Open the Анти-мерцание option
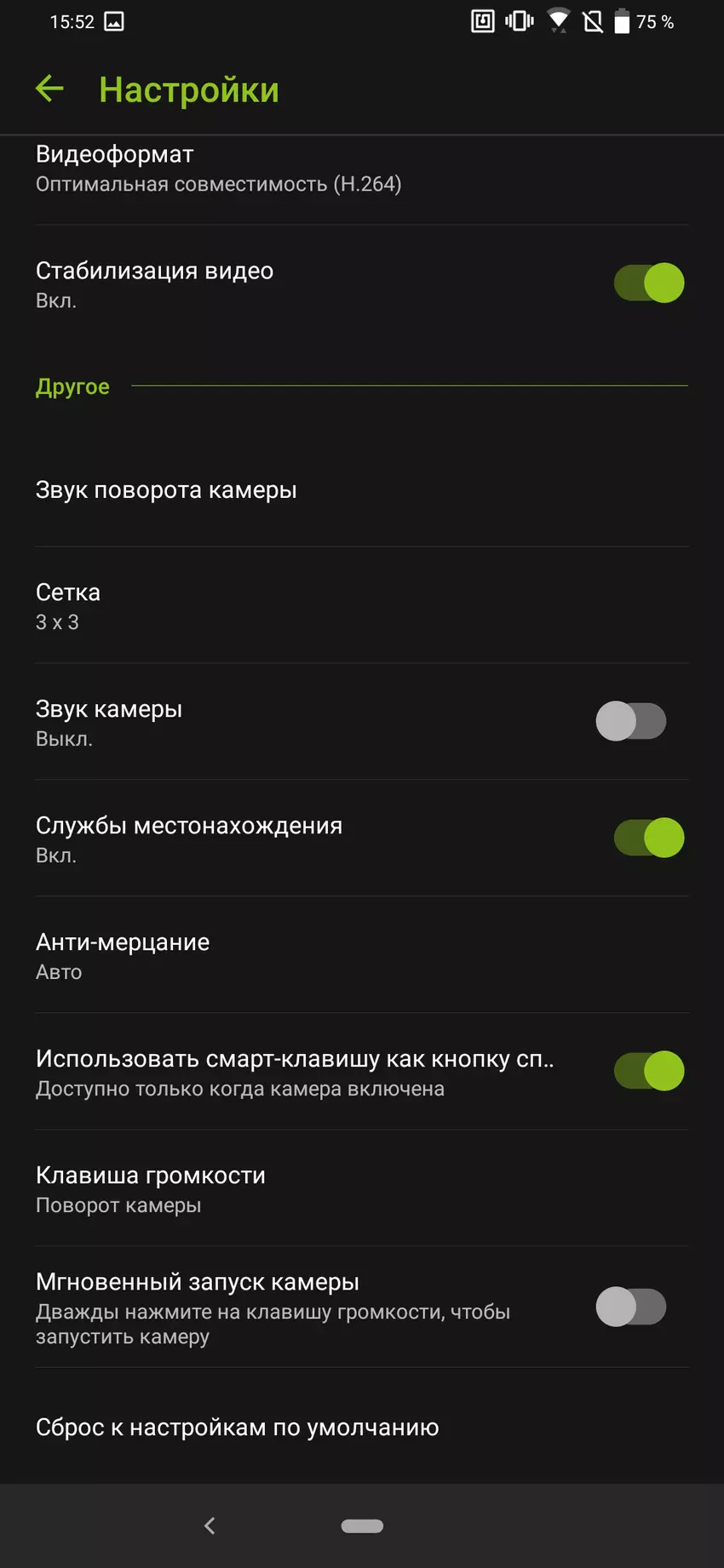Screen dimensions: 724x1568 click(123, 956)
